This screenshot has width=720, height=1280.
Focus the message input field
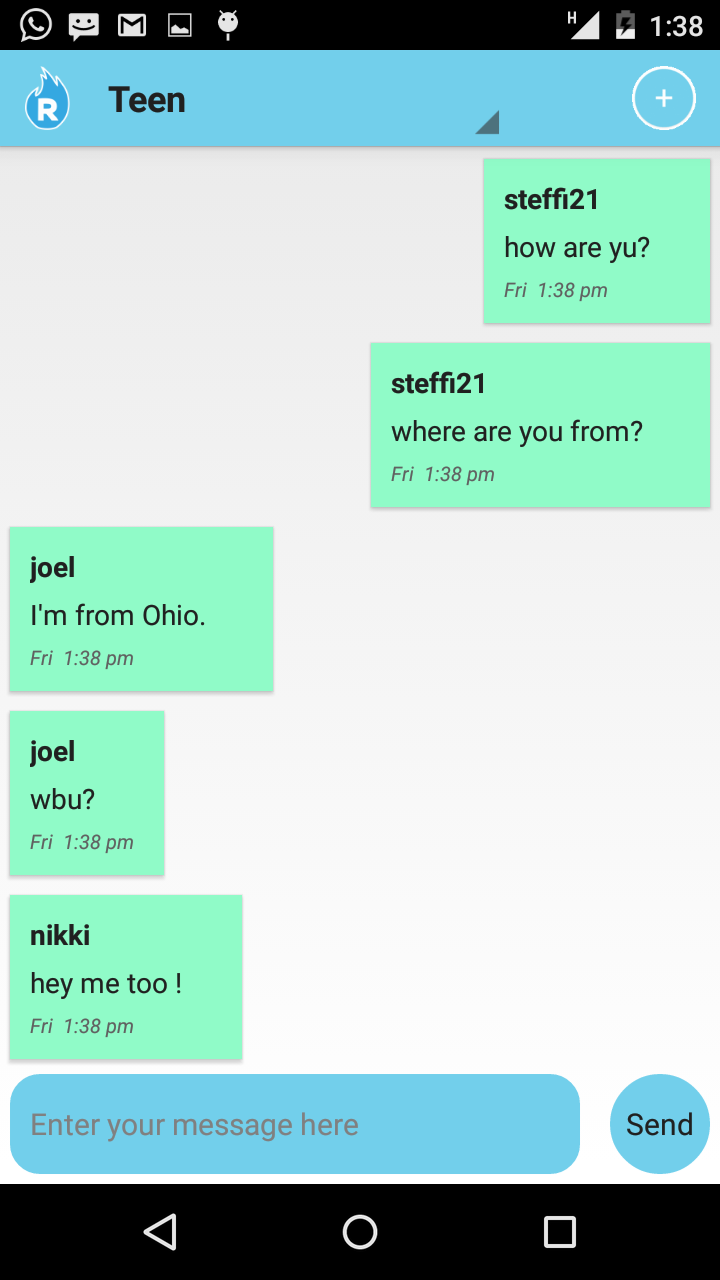295,1124
